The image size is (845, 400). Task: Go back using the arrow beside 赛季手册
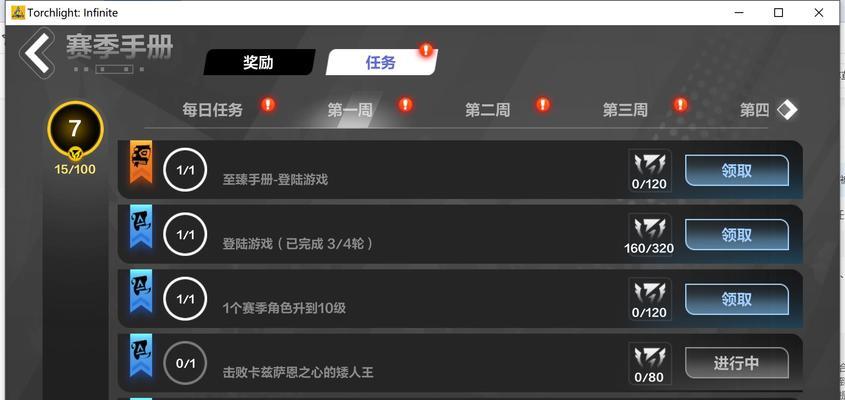tap(37, 53)
